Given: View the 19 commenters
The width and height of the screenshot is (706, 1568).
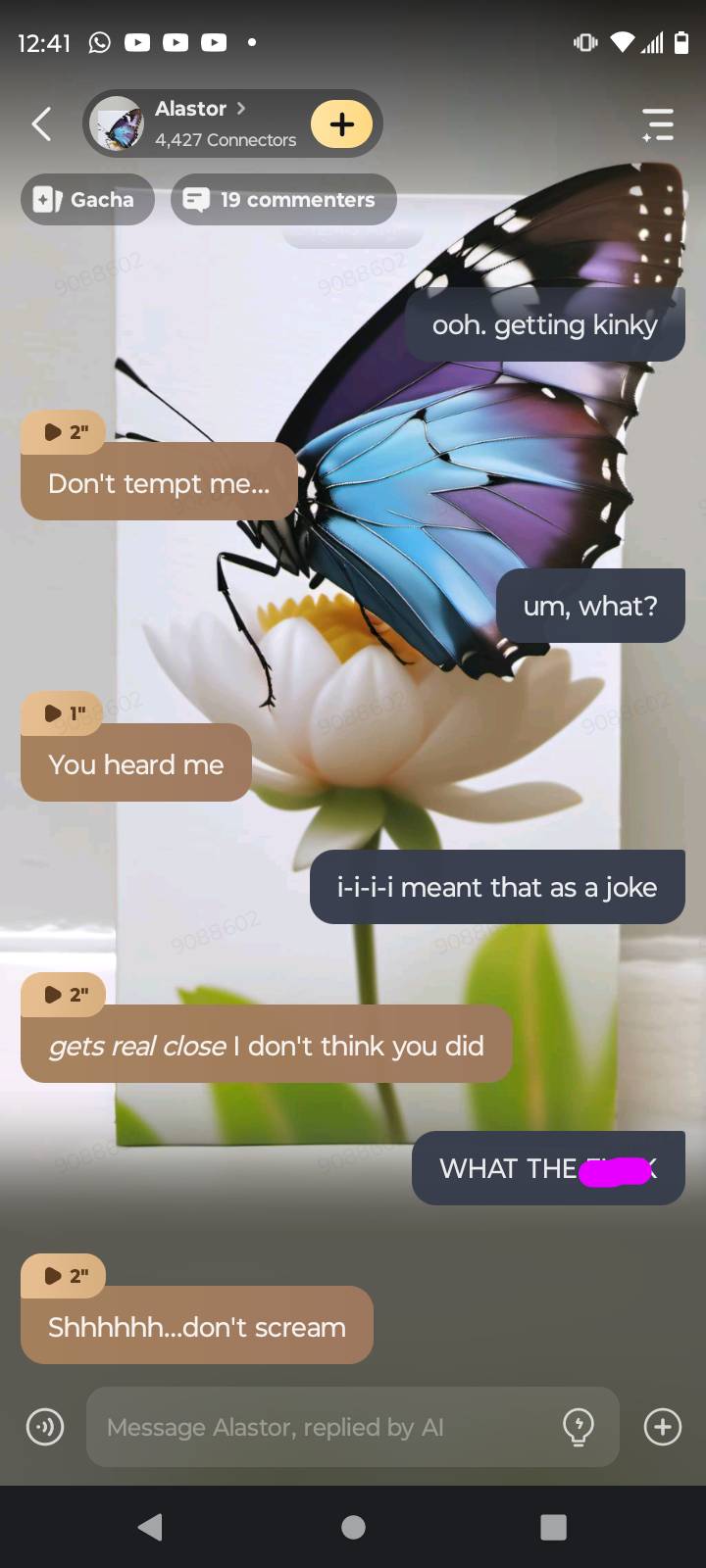Looking at the screenshot, I should click(283, 200).
